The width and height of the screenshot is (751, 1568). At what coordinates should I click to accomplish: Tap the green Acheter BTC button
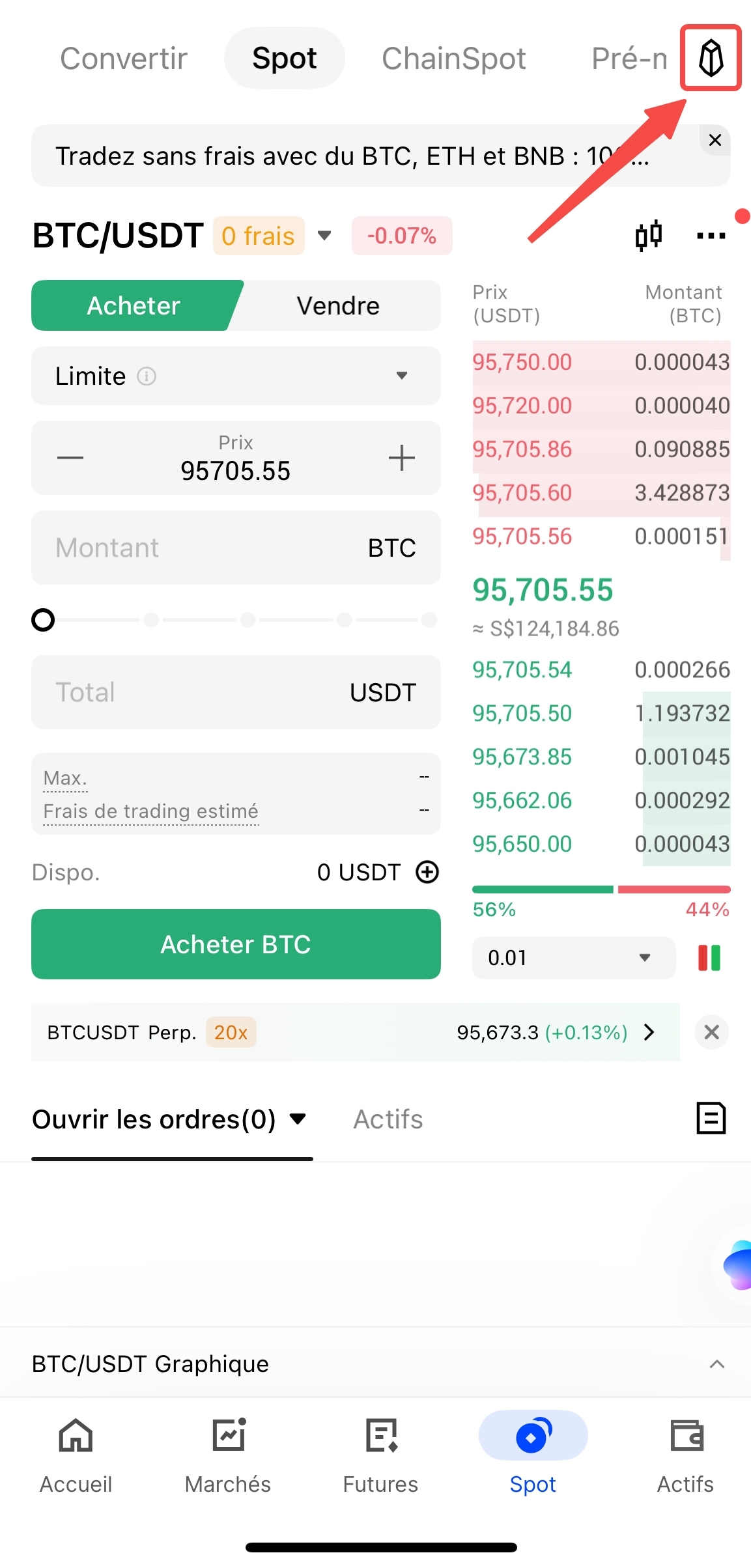click(235, 944)
